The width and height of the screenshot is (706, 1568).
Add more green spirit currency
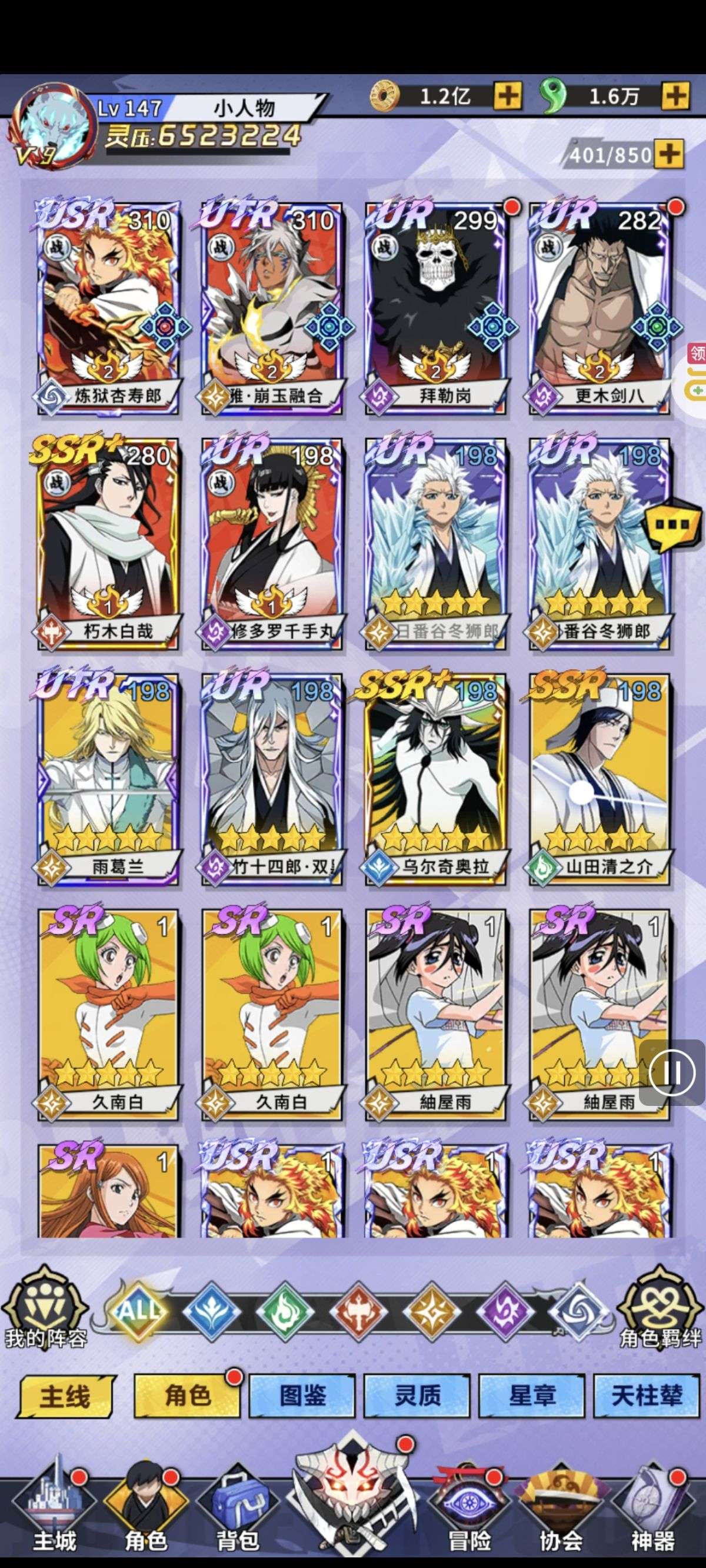coord(674,95)
